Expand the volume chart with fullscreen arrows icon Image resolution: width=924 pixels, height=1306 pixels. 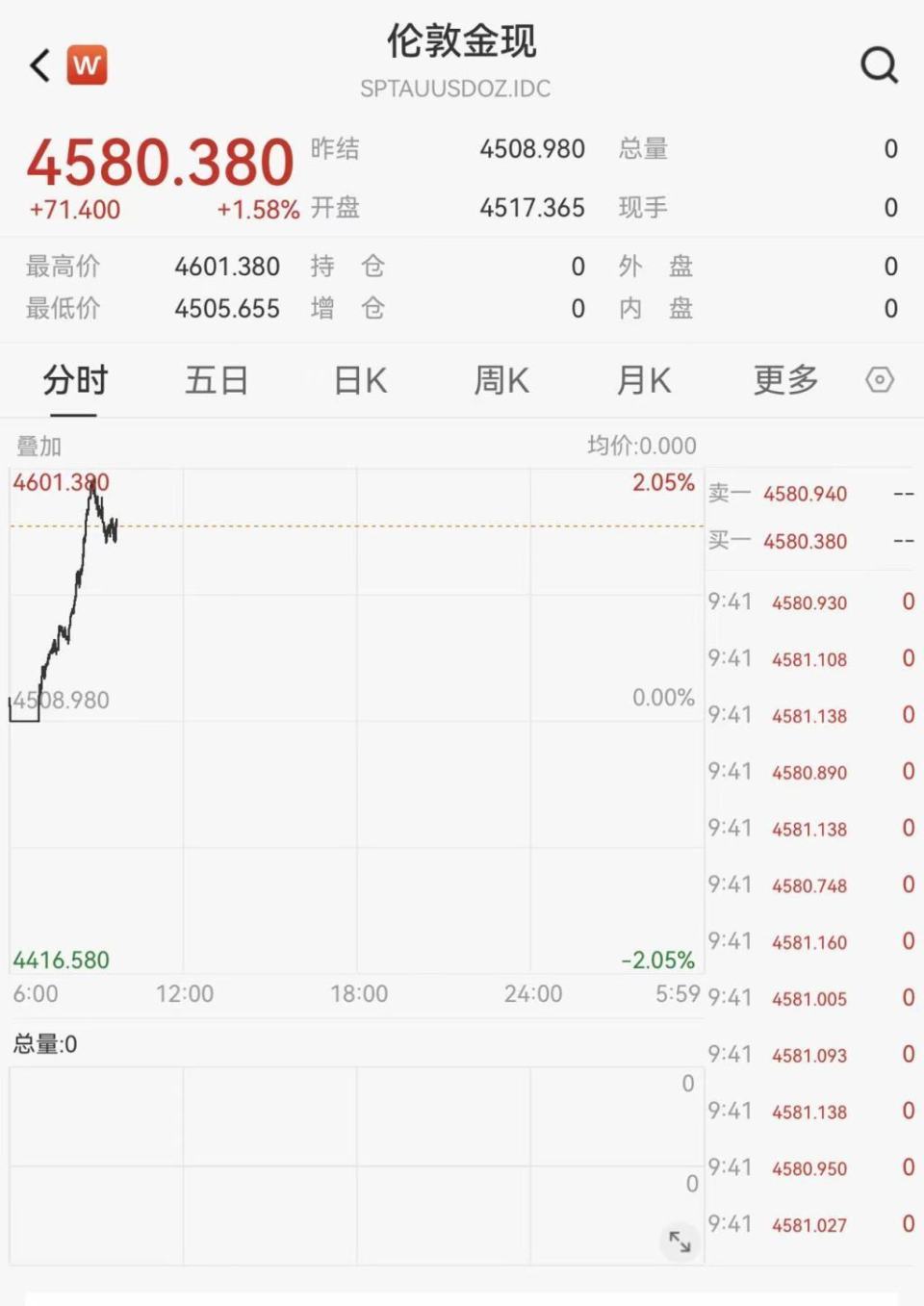(680, 1242)
